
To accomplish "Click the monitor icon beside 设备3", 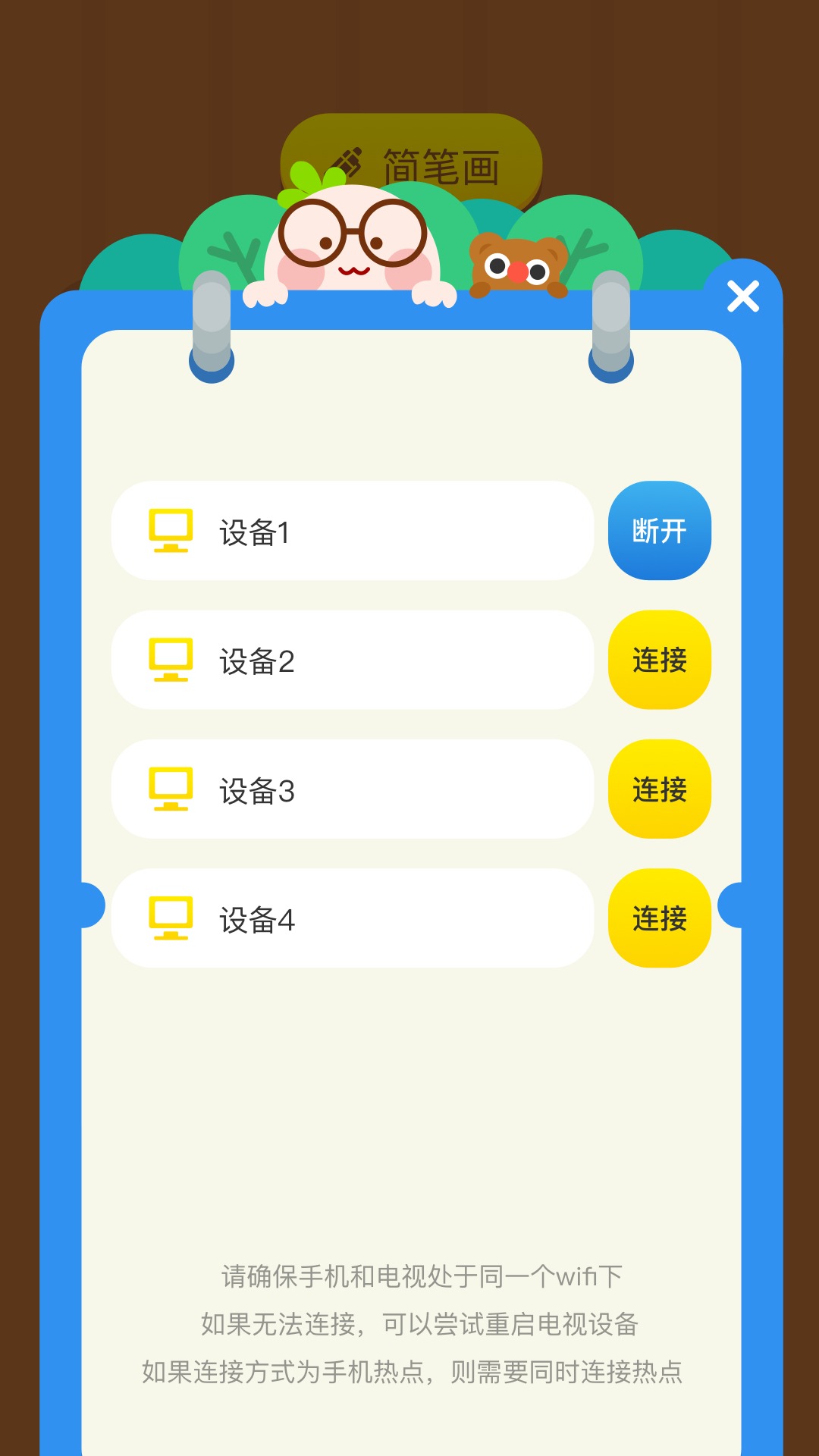I will point(171,789).
